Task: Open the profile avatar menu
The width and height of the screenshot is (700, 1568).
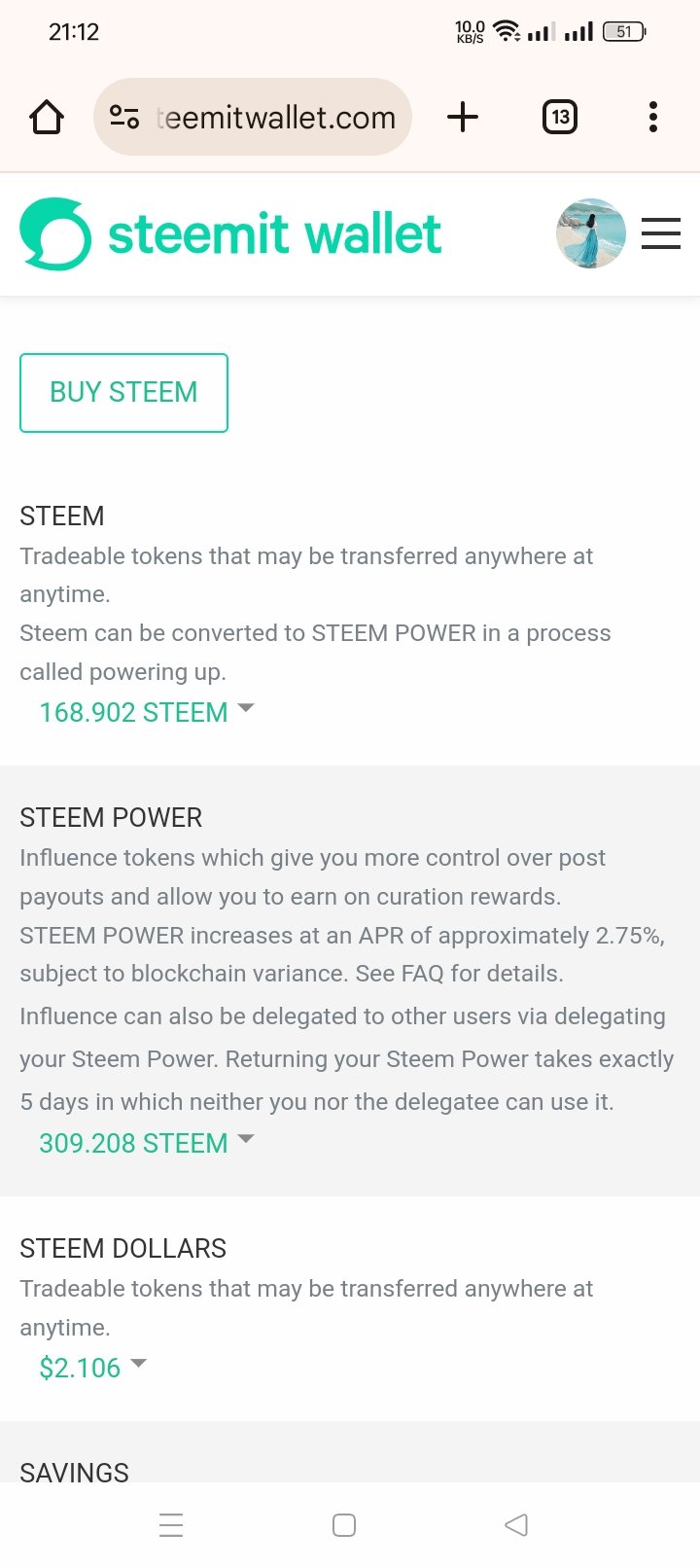Action: pos(591,233)
